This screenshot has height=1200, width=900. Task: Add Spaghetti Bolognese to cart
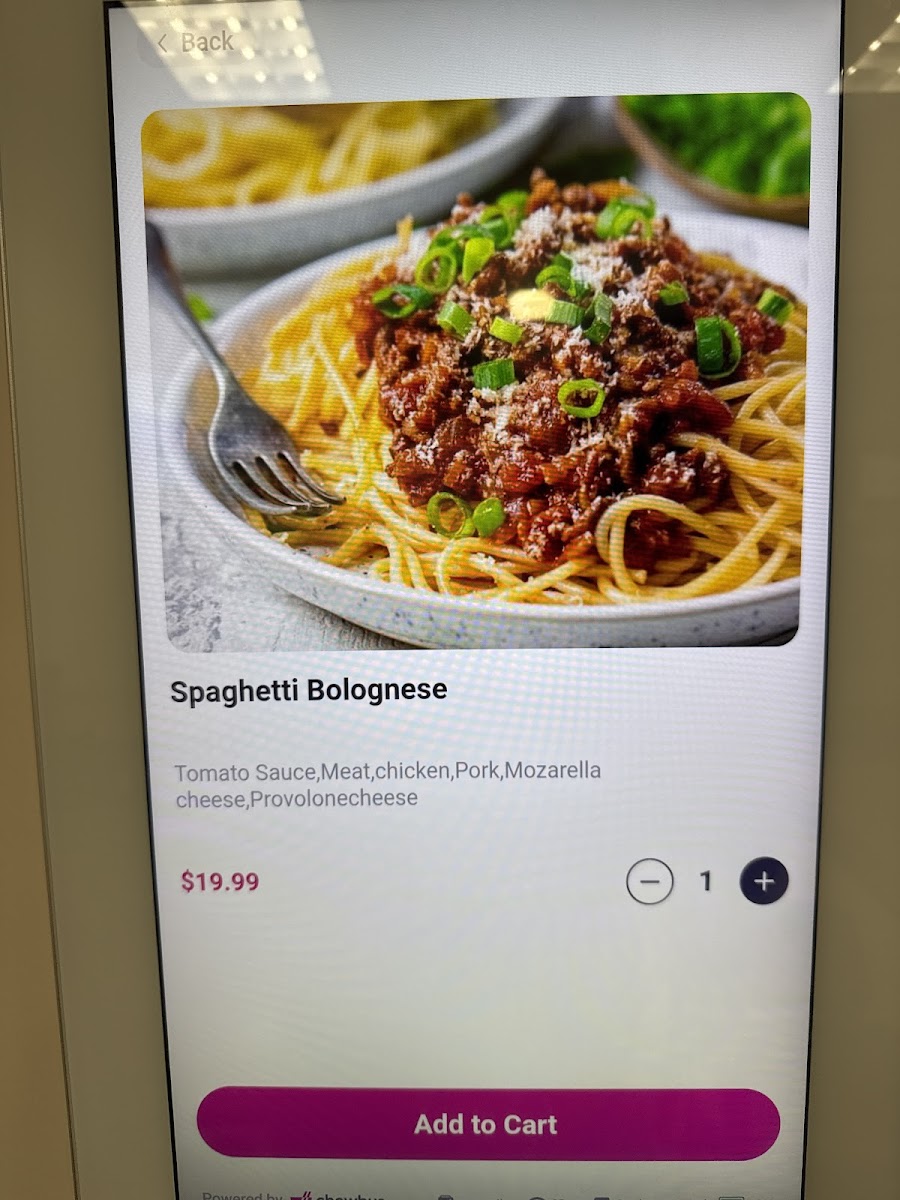tap(487, 1124)
